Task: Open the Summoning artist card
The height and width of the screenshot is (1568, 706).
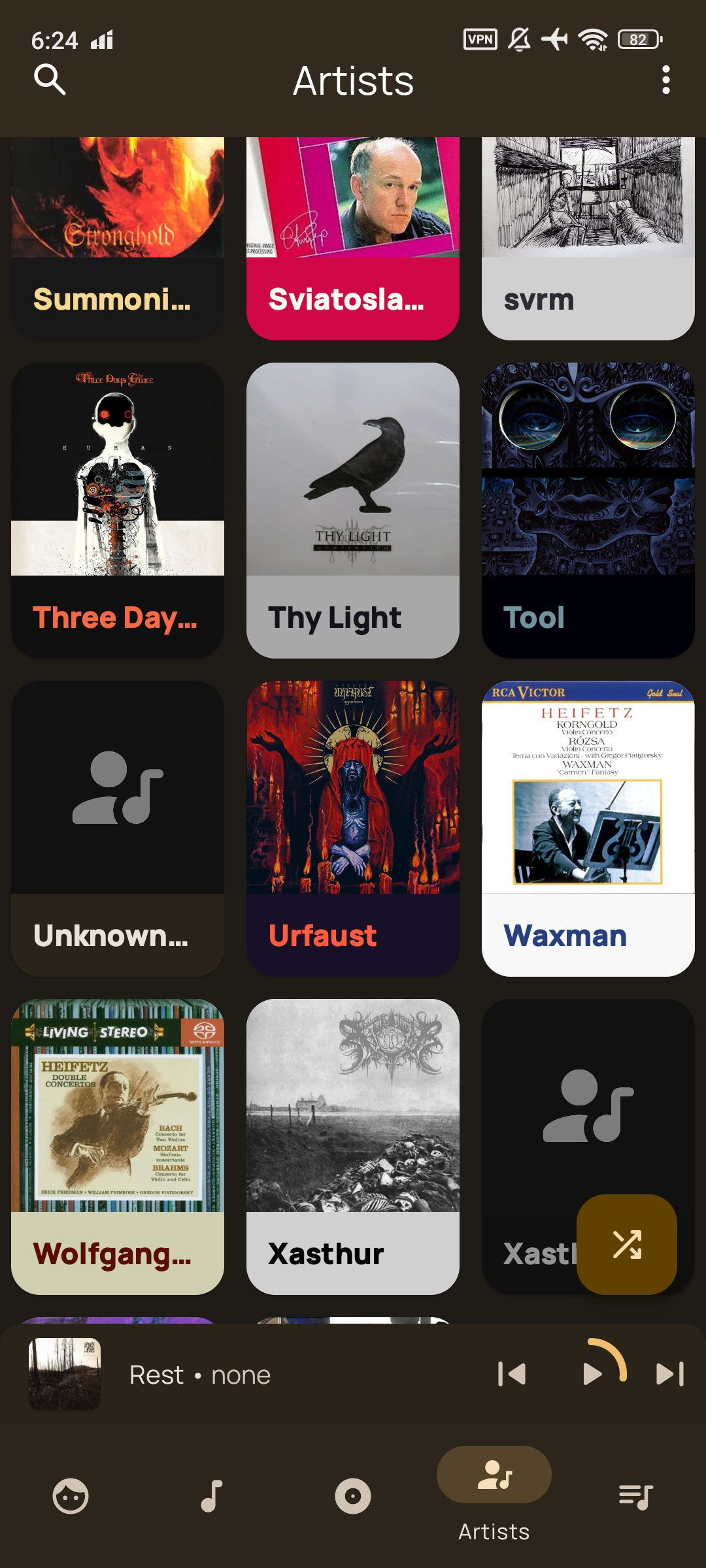Action: coord(118,238)
